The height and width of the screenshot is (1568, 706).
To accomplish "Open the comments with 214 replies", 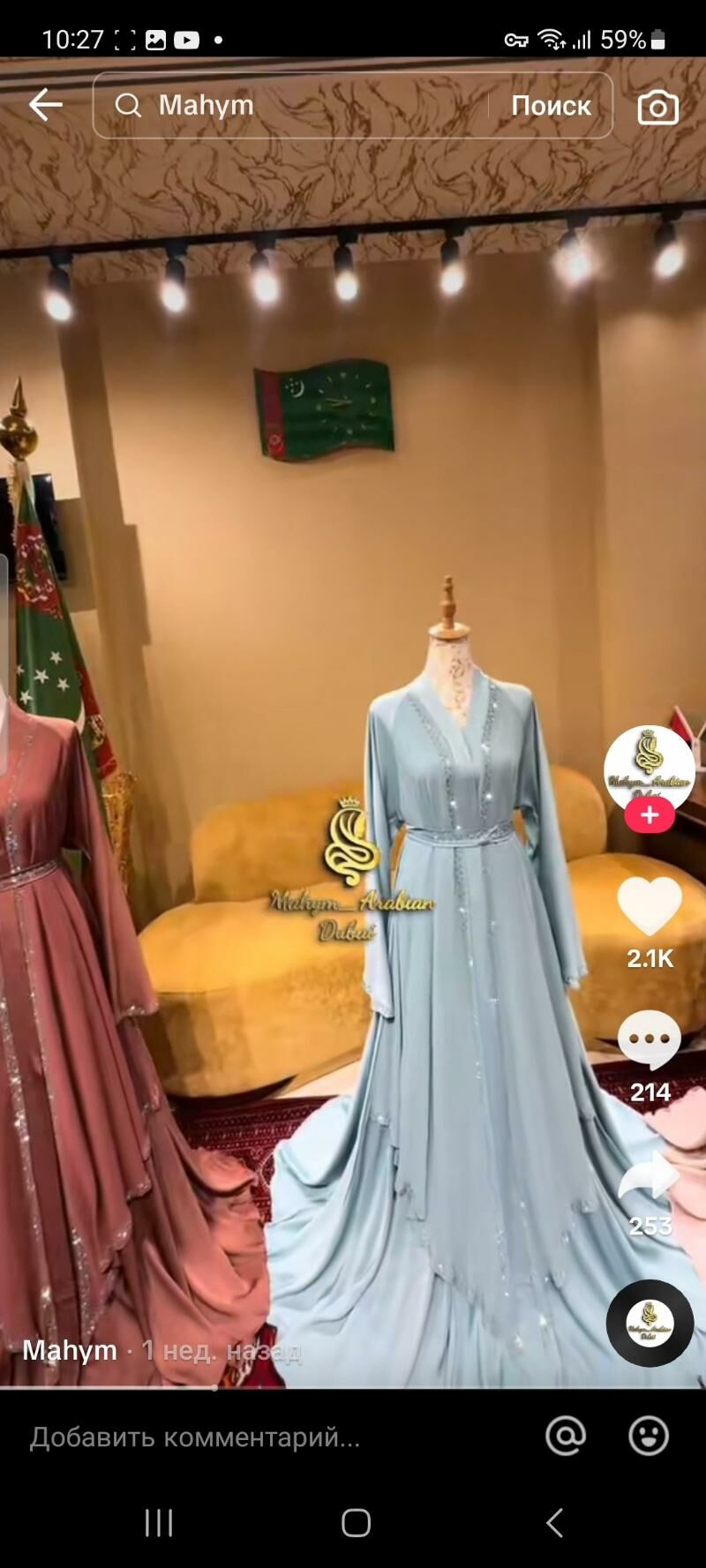I will pyautogui.click(x=650, y=1040).
